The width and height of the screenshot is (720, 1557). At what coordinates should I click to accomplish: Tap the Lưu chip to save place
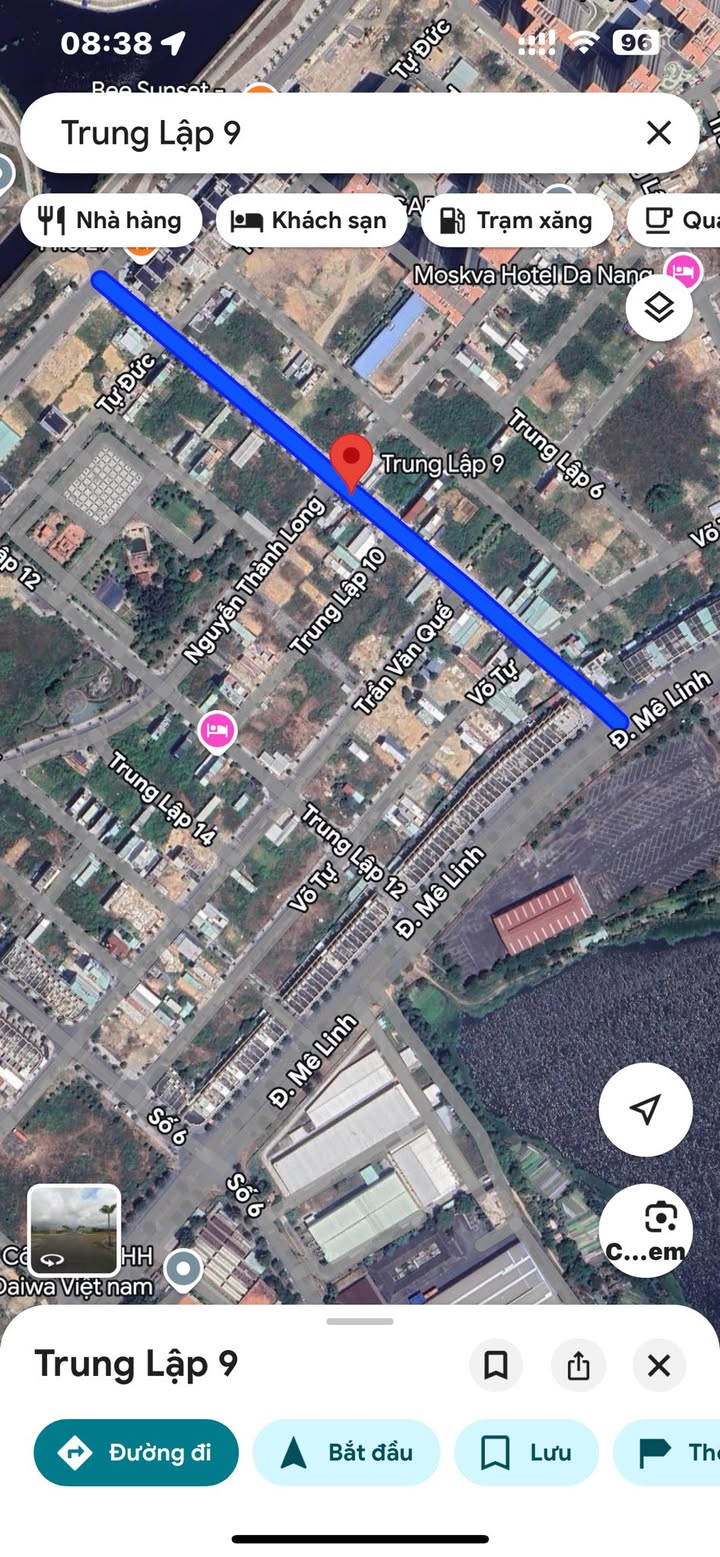pos(526,1452)
